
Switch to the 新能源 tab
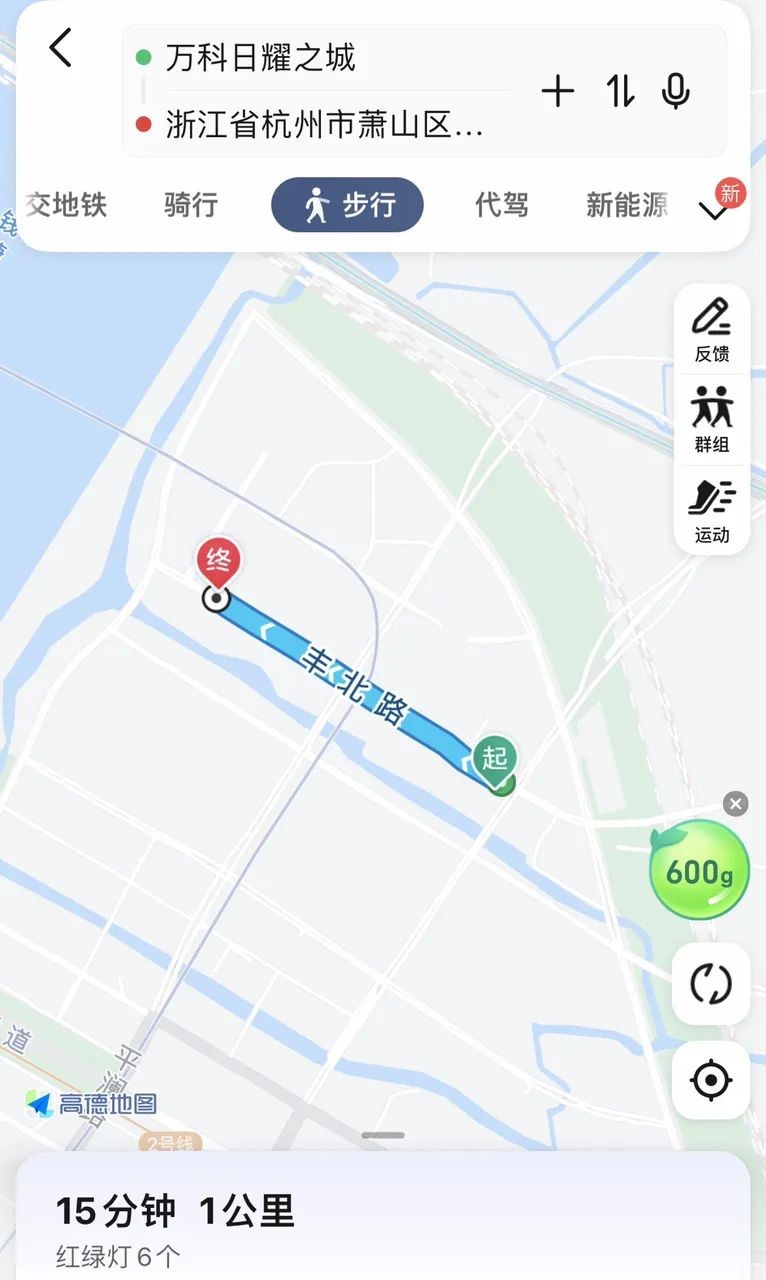(627, 205)
